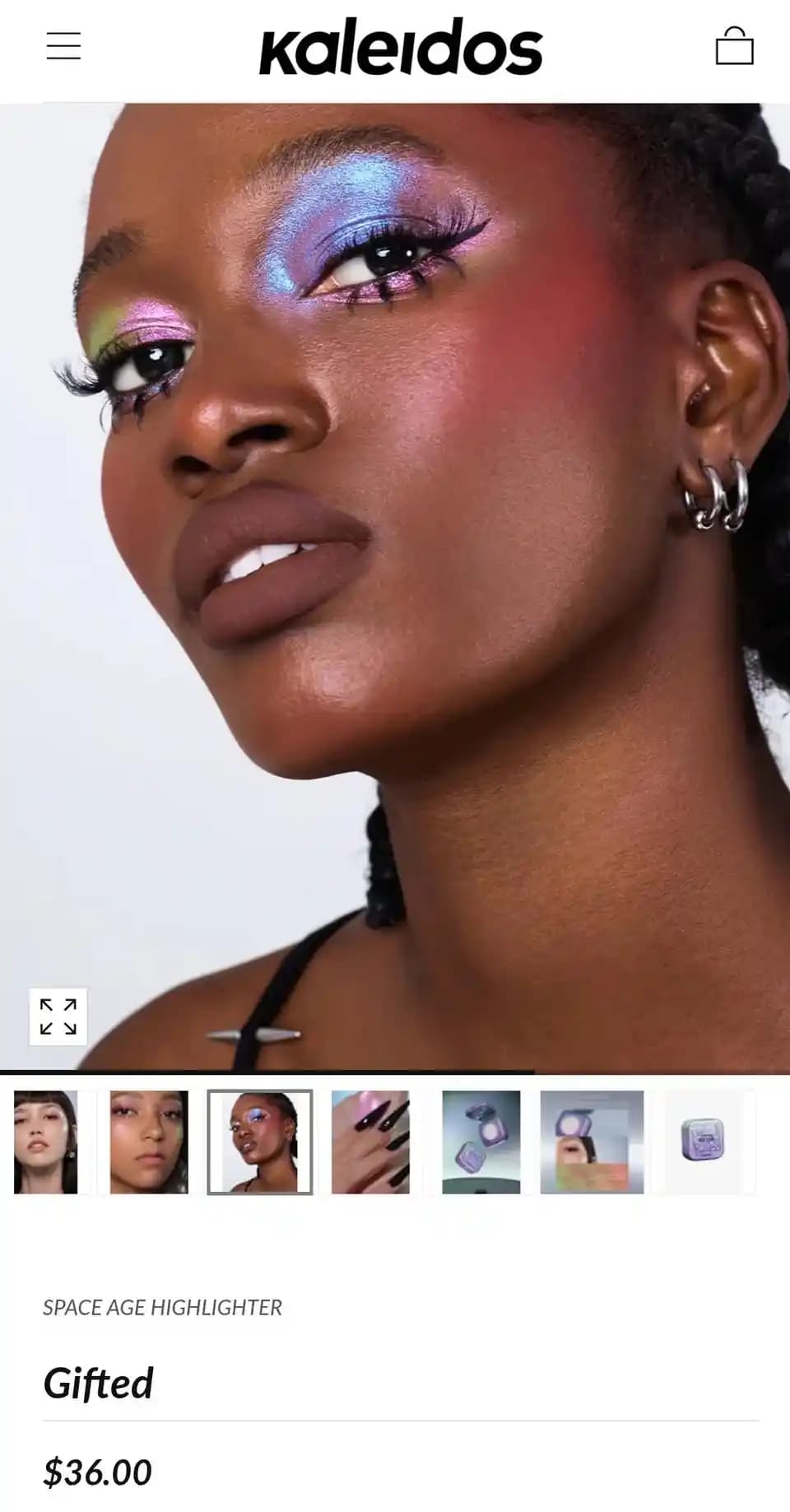The width and height of the screenshot is (790, 1512).
Task: Select the thumbnail of the model with bangs
Action: tap(46, 1142)
